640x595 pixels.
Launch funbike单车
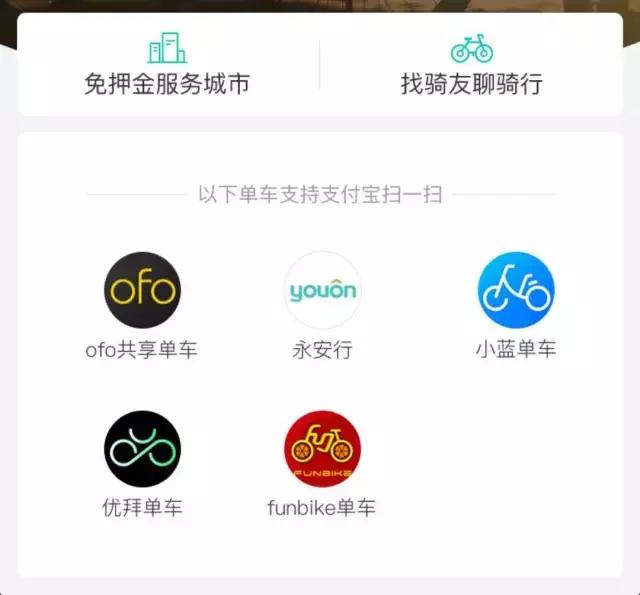coord(322,449)
